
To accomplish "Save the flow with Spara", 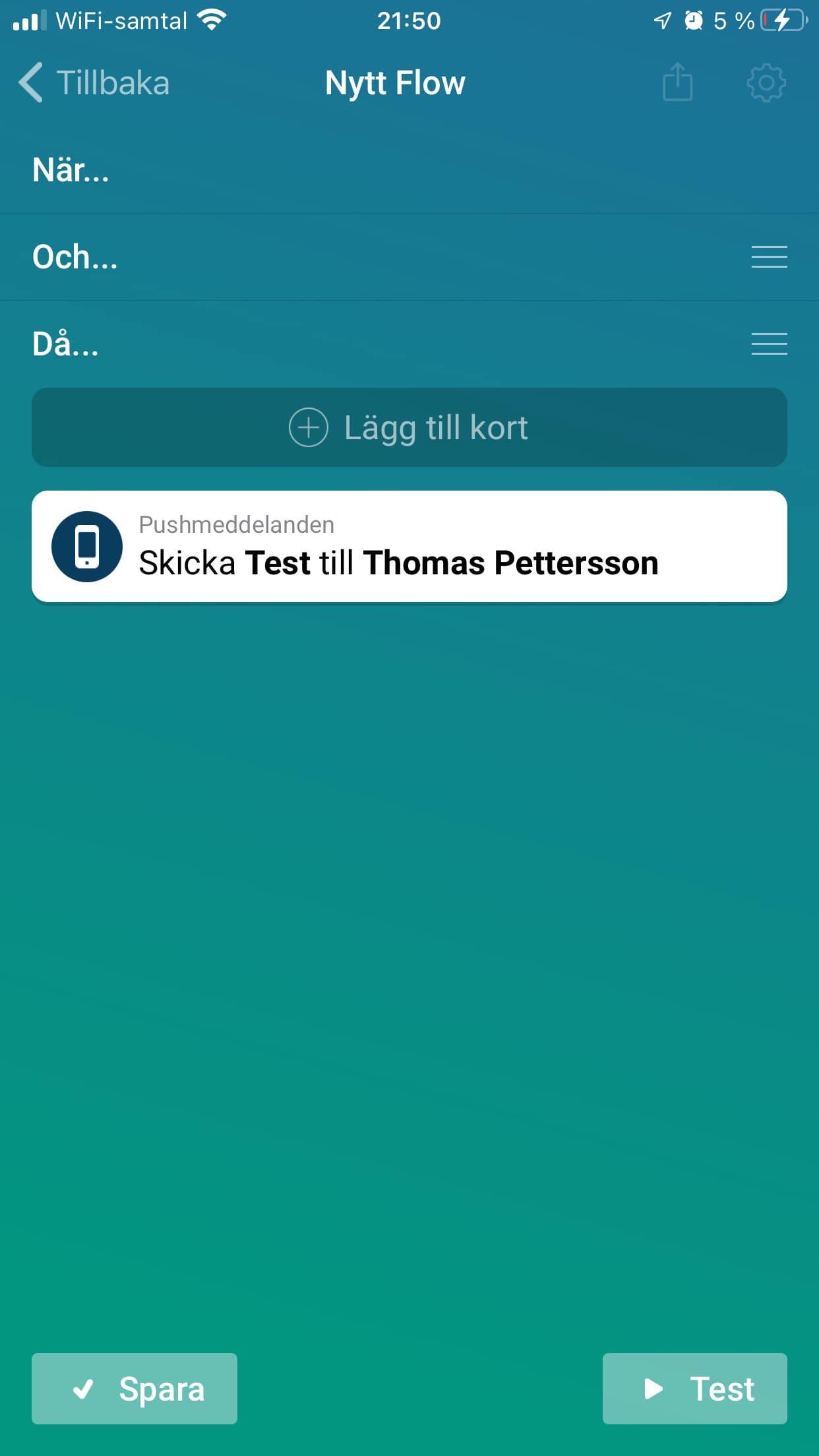I will (x=135, y=1388).
